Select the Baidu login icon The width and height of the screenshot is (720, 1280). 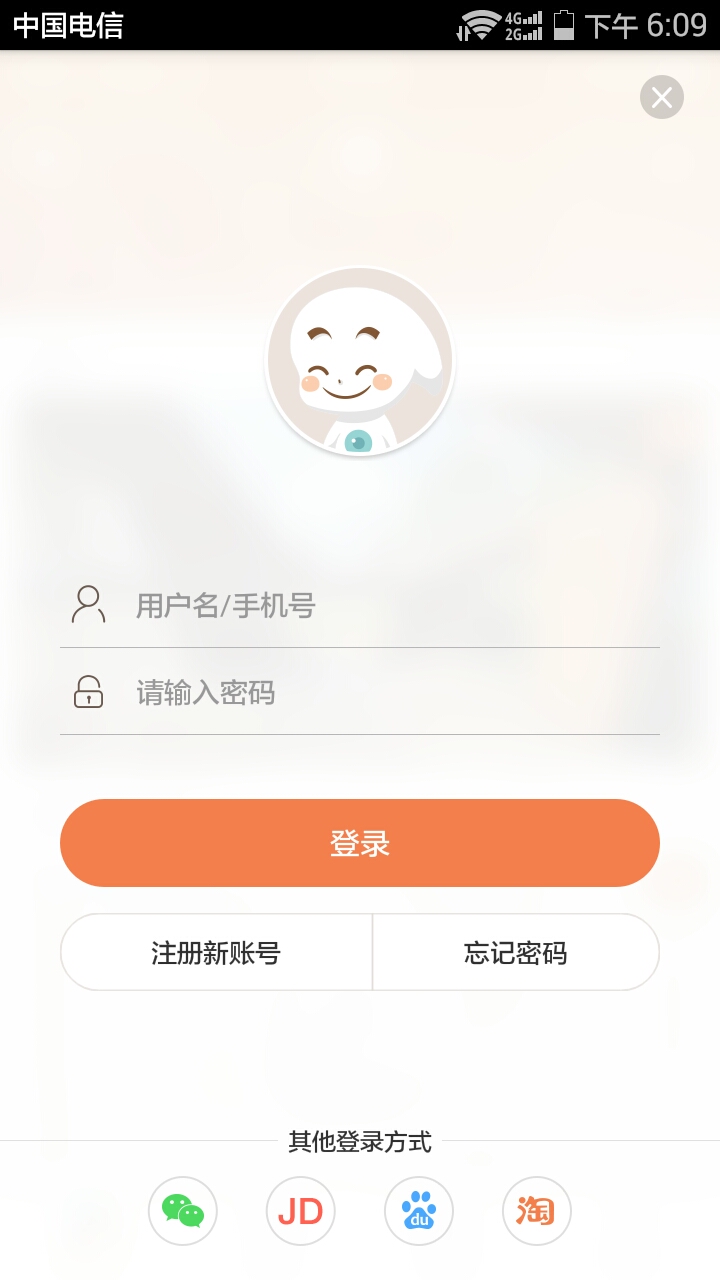pyautogui.click(x=418, y=1211)
